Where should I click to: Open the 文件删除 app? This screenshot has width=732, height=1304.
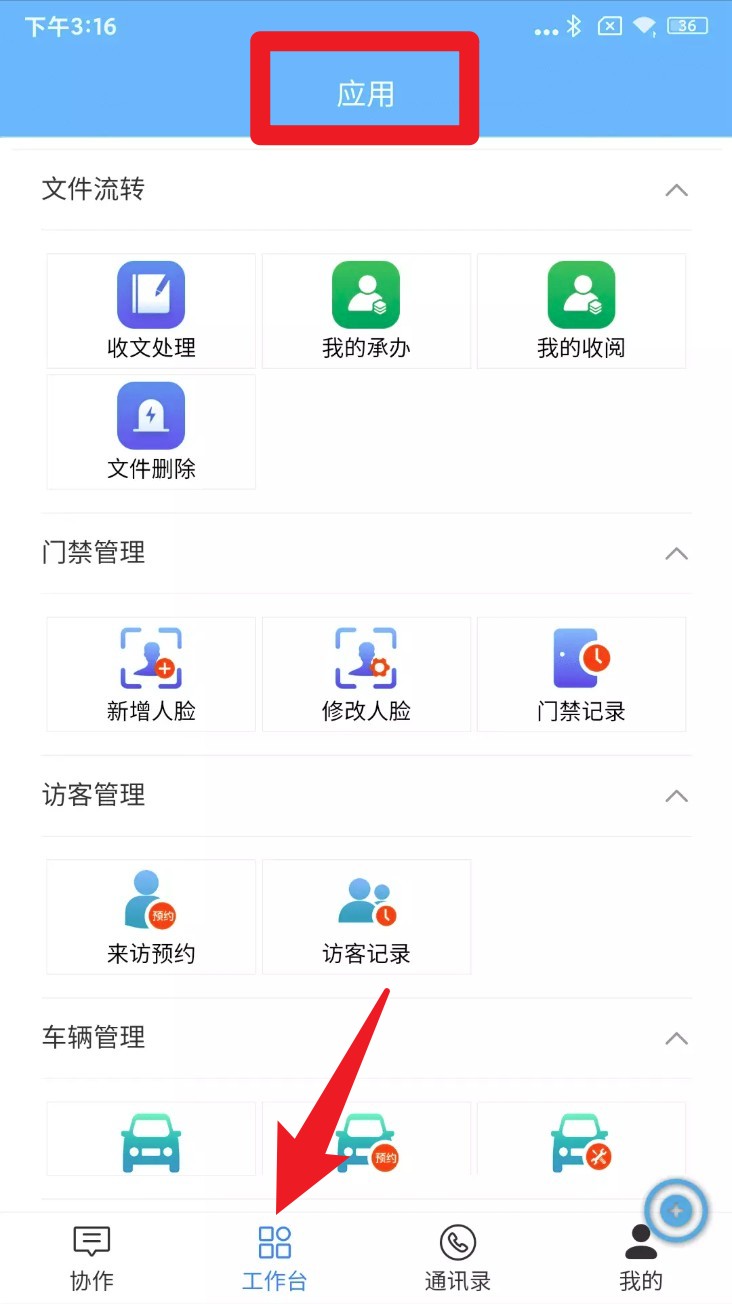click(x=151, y=431)
